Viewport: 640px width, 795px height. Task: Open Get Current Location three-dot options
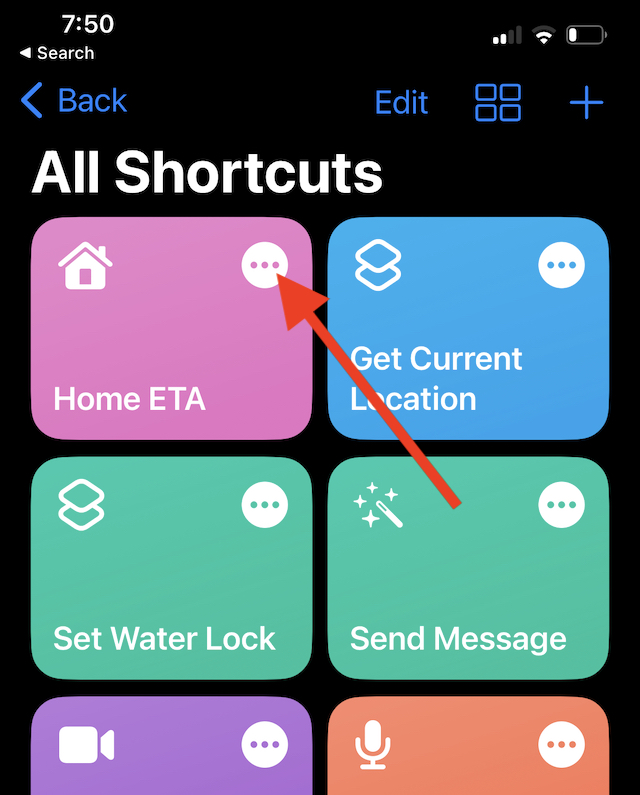click(x=562, y=266)
